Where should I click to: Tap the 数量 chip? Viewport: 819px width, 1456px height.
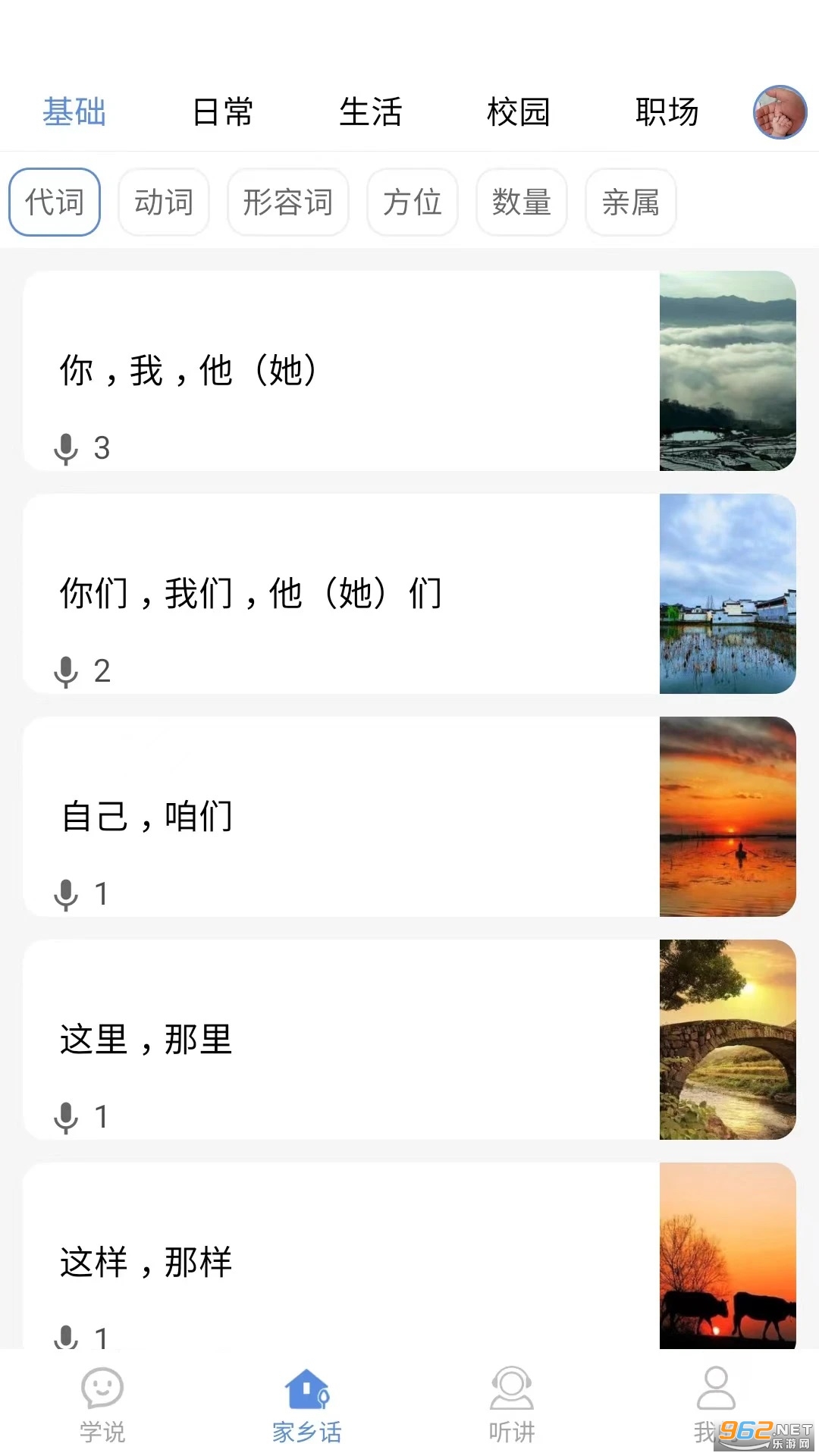(522, 202)
